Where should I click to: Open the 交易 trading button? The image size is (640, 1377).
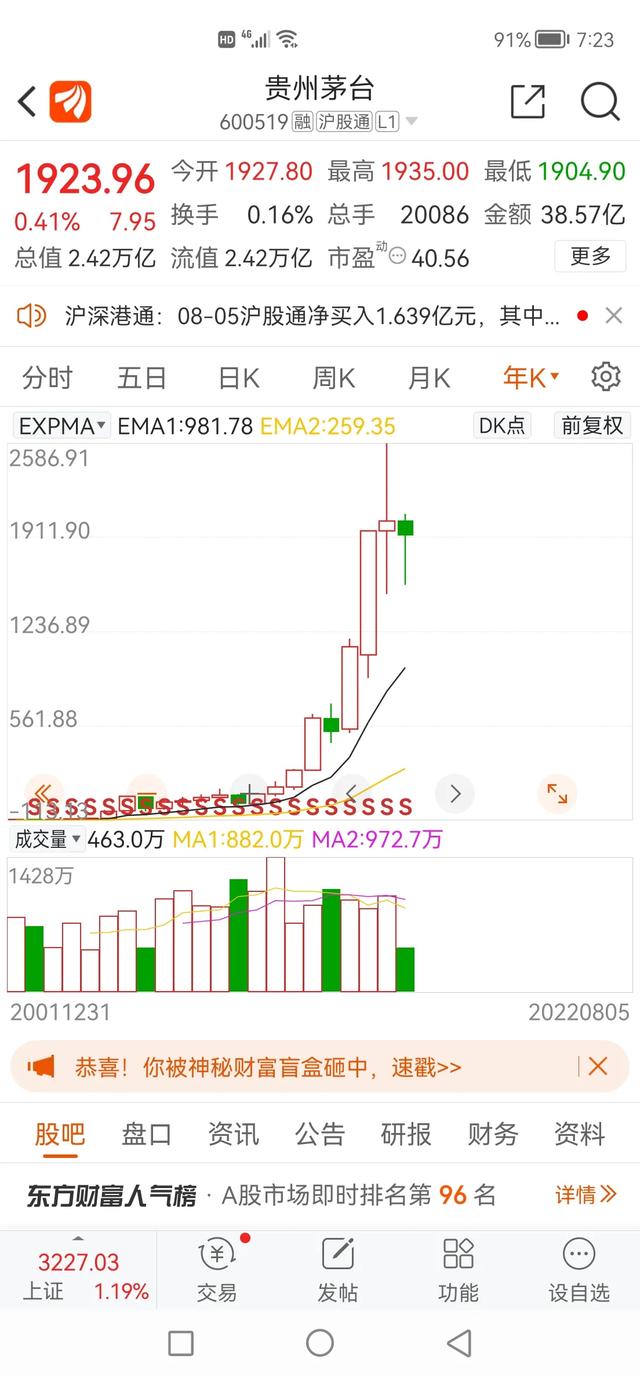tap(217, 1268)
